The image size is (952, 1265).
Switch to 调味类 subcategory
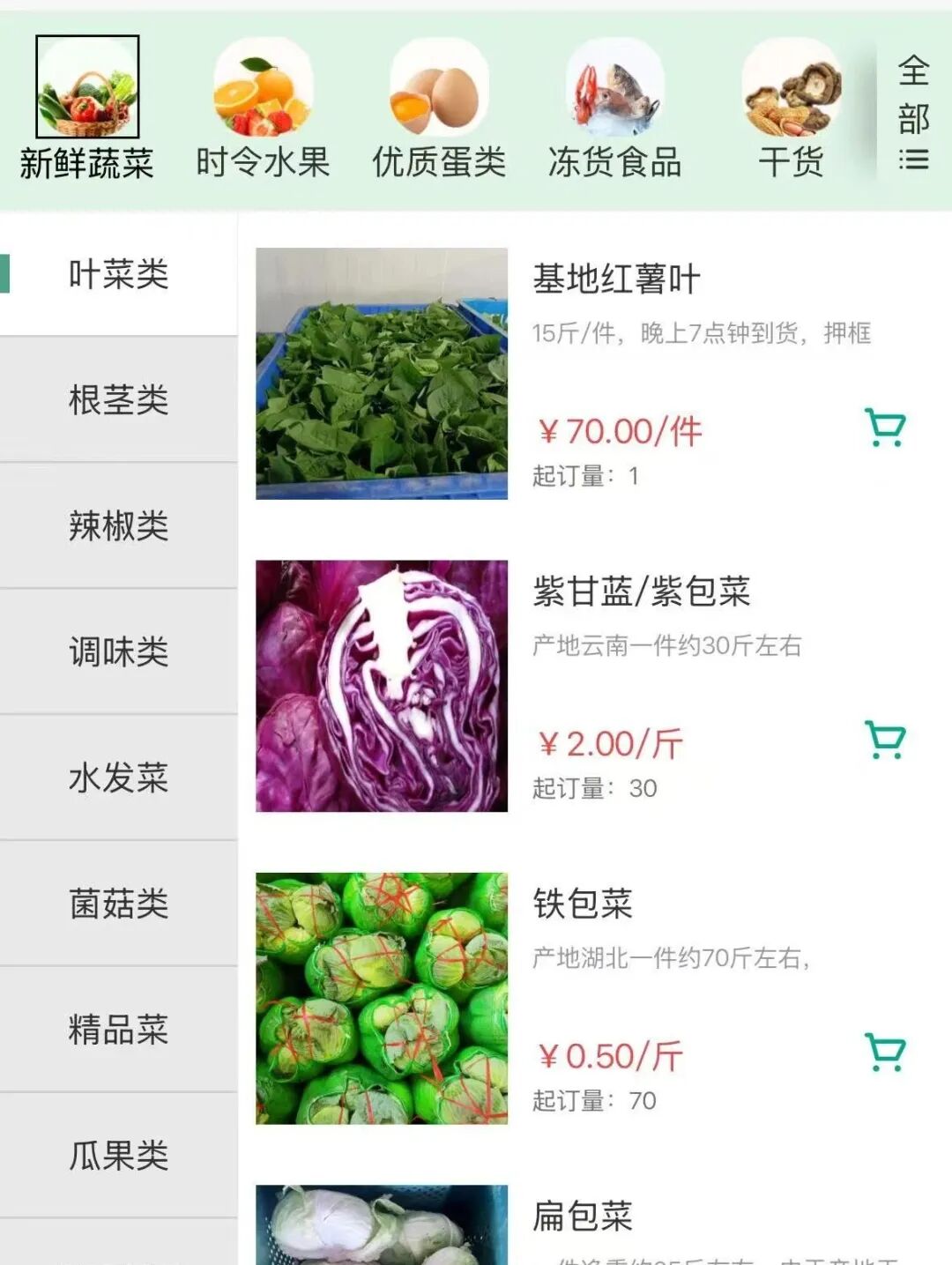pos(119,652)
